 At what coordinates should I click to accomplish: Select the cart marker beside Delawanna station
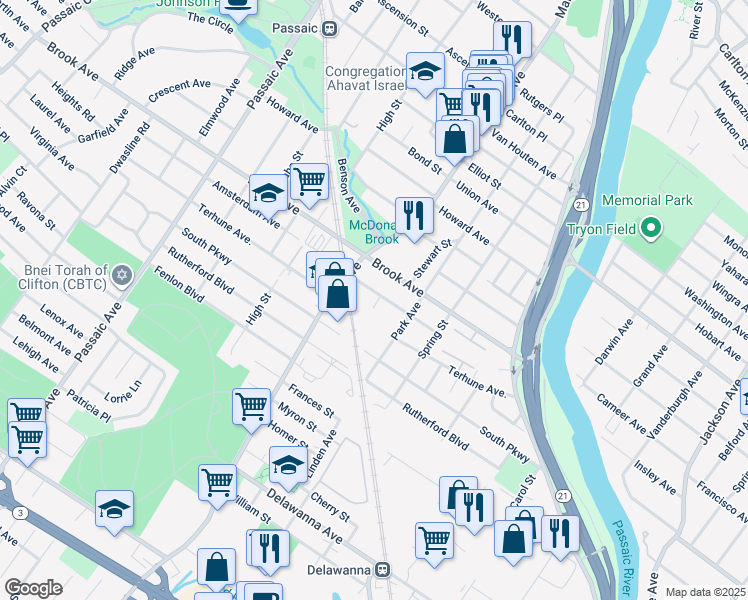coord(434,540)
